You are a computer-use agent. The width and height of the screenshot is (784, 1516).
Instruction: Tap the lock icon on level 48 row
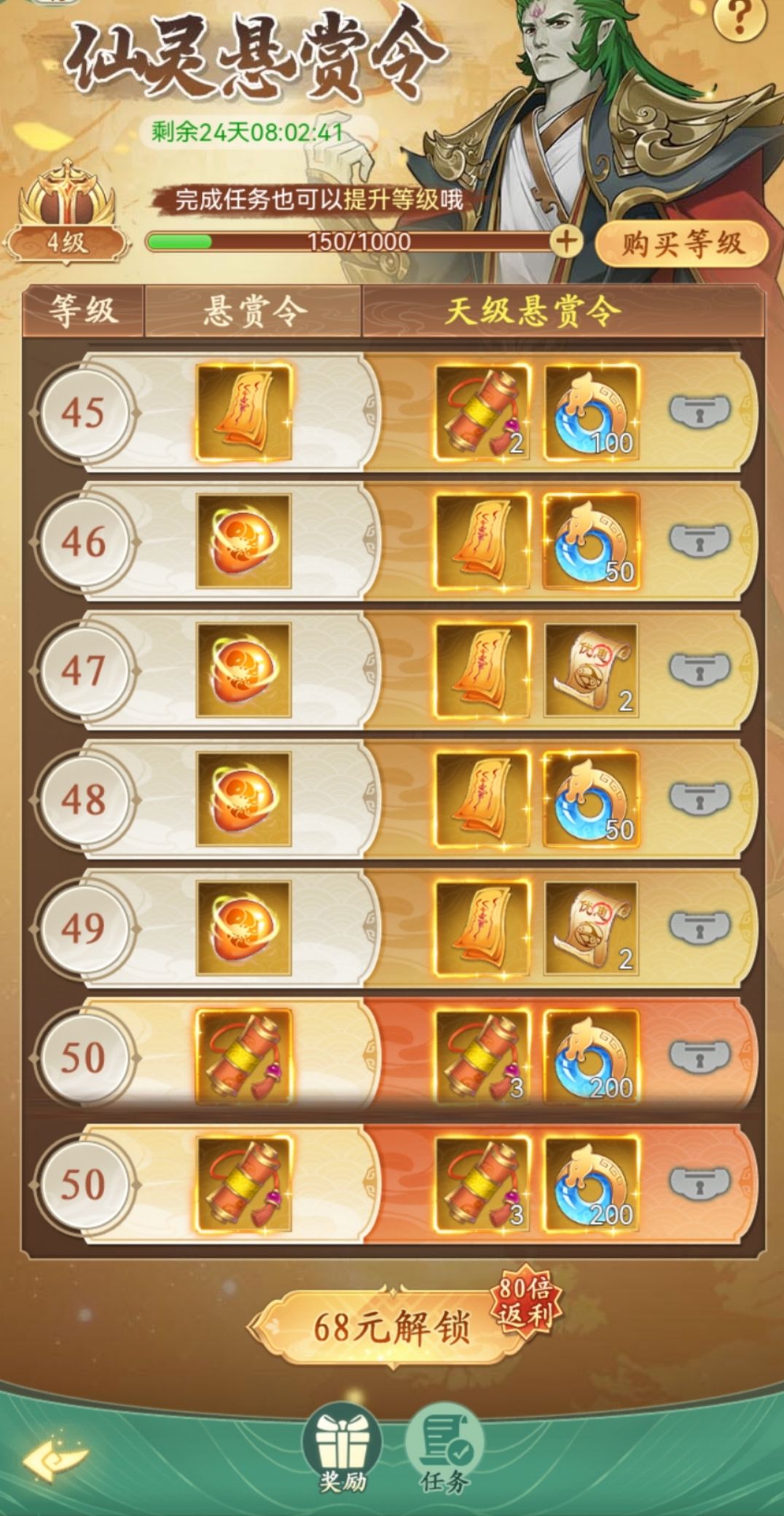(699, 798)
